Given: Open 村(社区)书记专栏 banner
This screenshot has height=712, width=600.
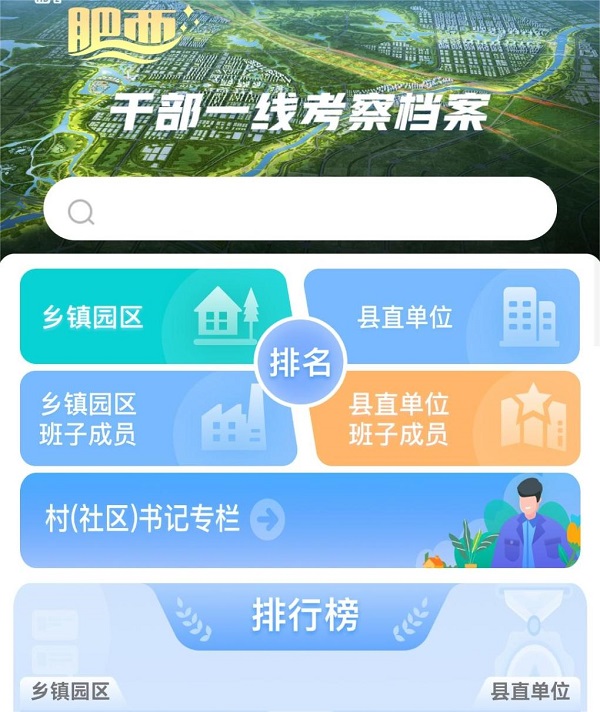Looking at the screenshot, I should pos(300,520).
